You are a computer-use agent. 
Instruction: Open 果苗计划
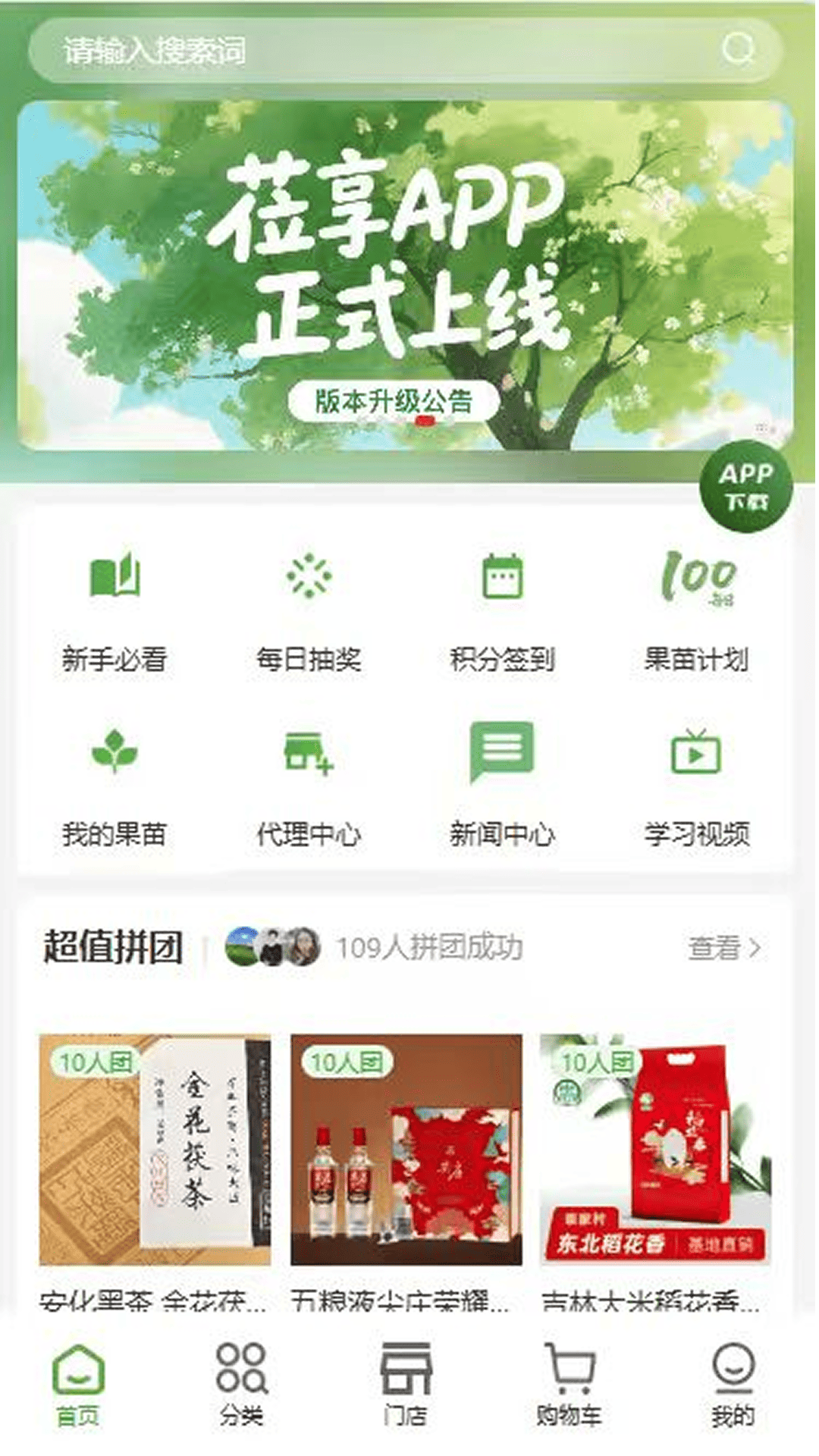(x=697, y=610)
